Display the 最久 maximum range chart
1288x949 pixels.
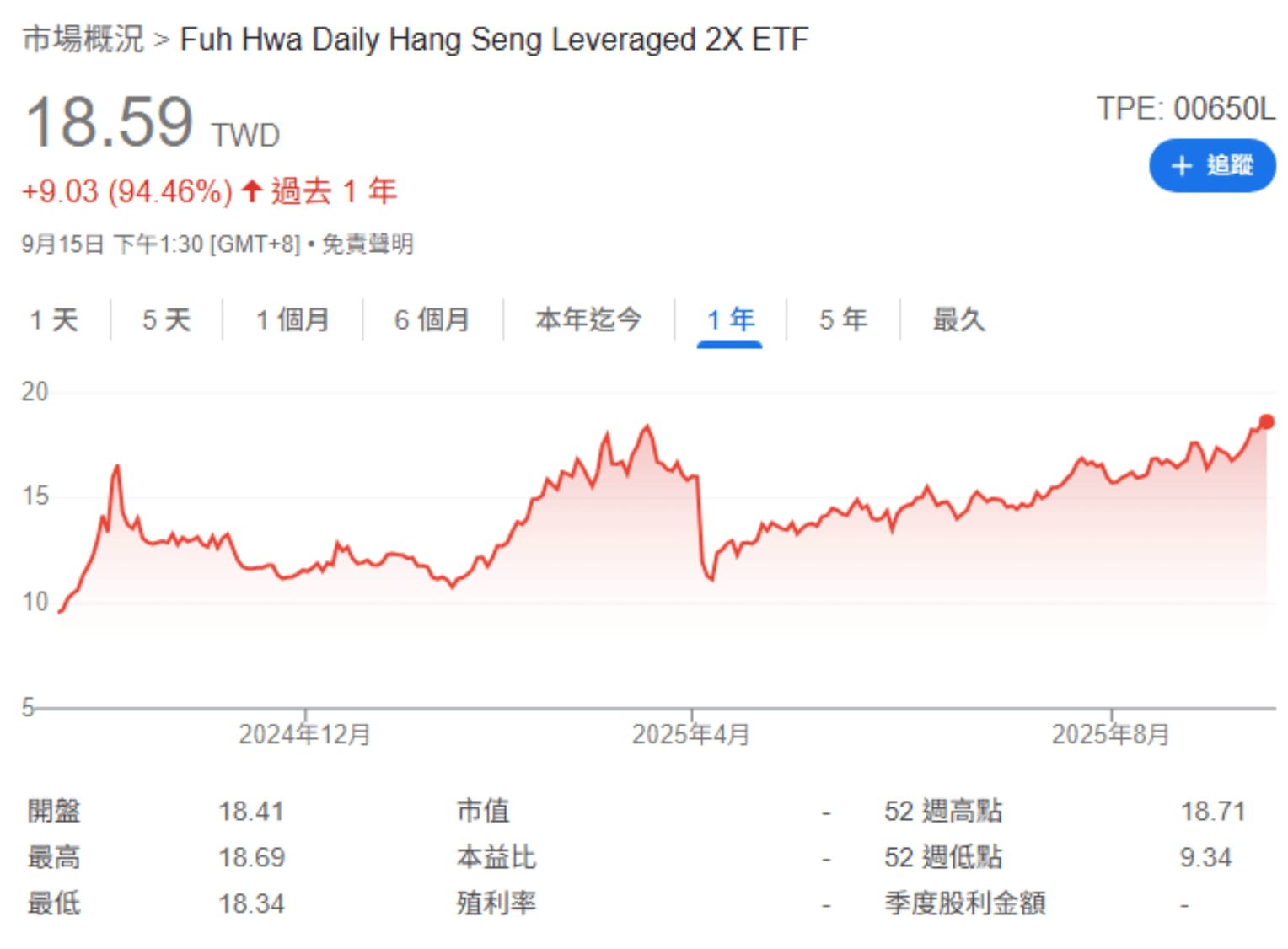point(958,320)
